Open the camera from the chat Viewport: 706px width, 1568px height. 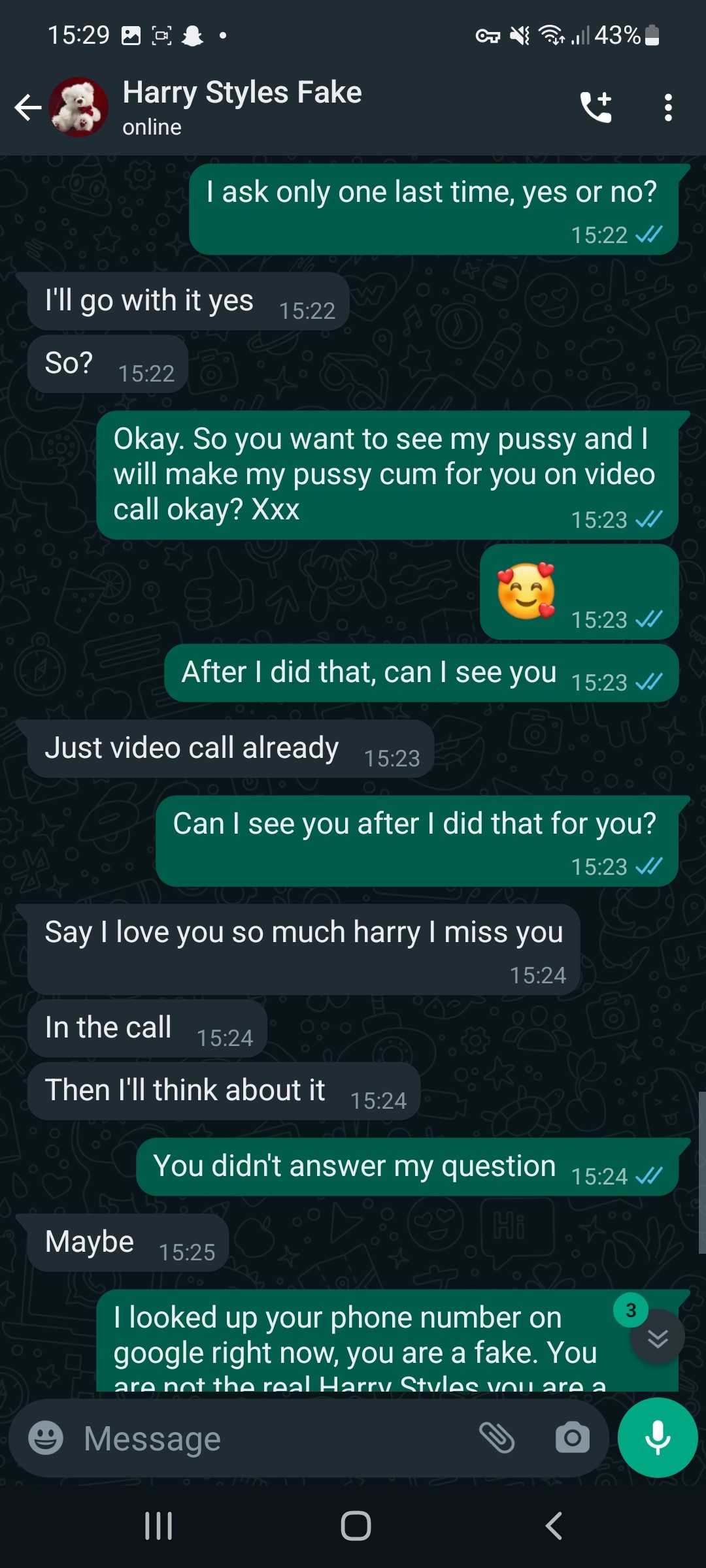(572, 1438)
